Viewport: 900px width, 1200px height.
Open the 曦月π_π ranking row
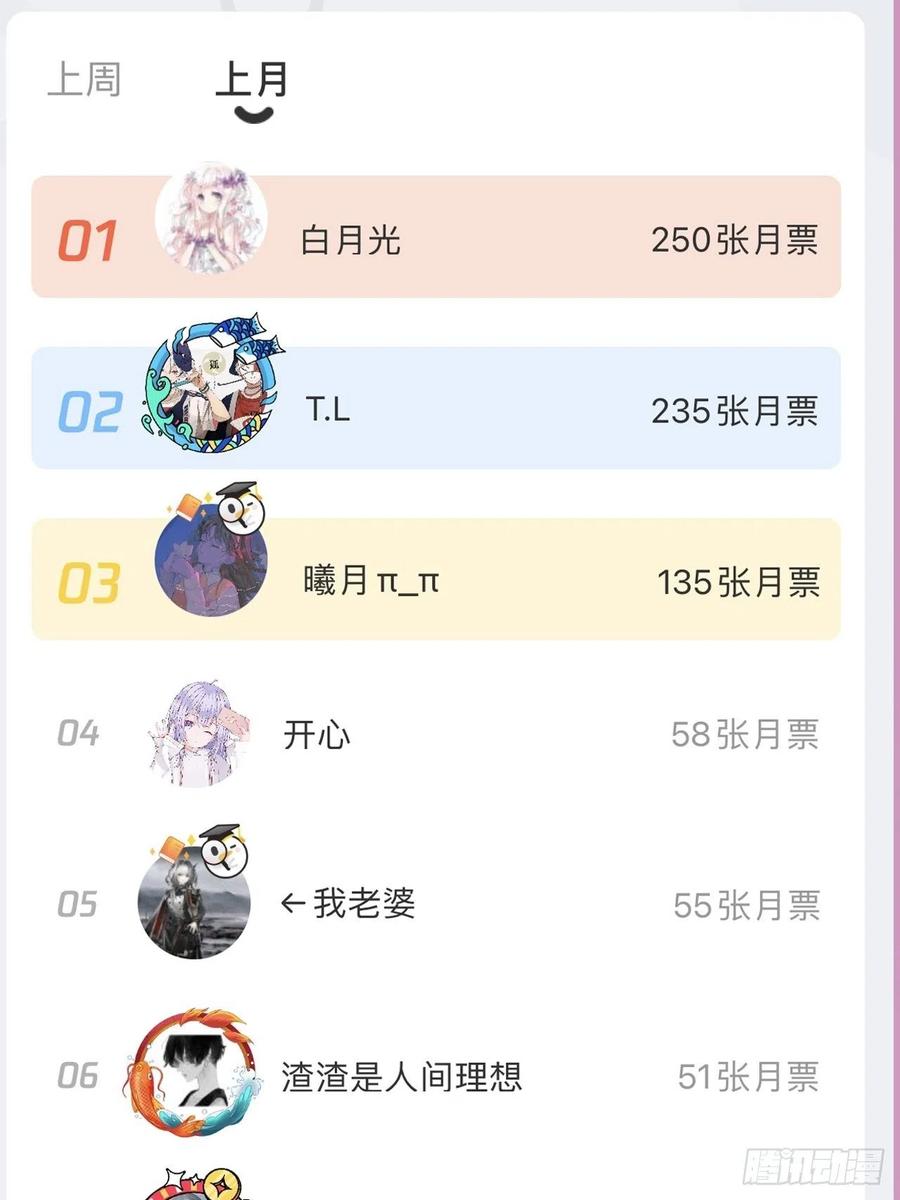click(436, 579)
